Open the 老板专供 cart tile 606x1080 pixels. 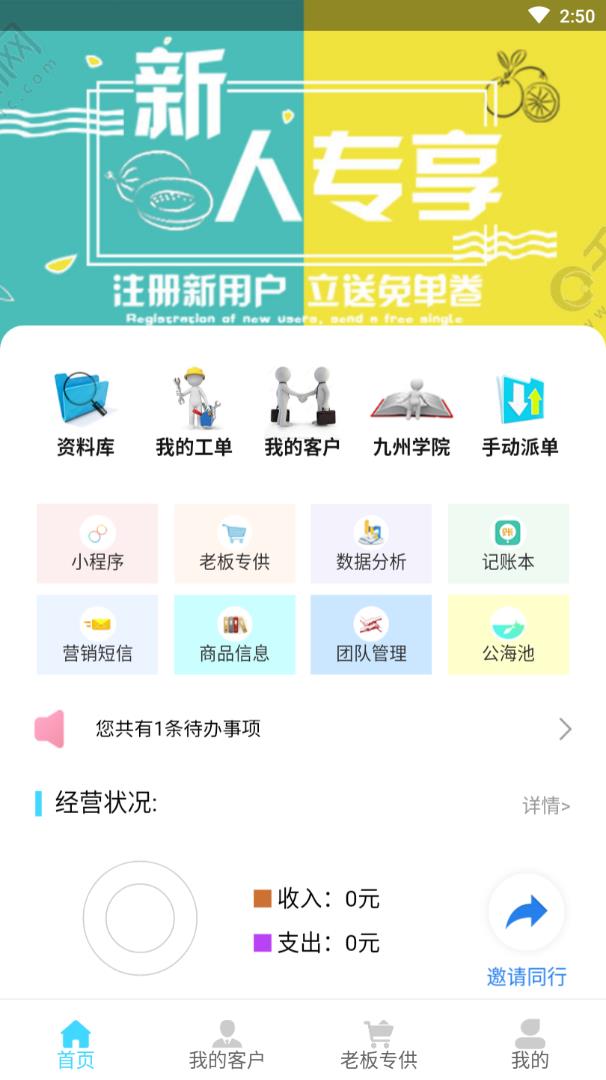[234, 543]
